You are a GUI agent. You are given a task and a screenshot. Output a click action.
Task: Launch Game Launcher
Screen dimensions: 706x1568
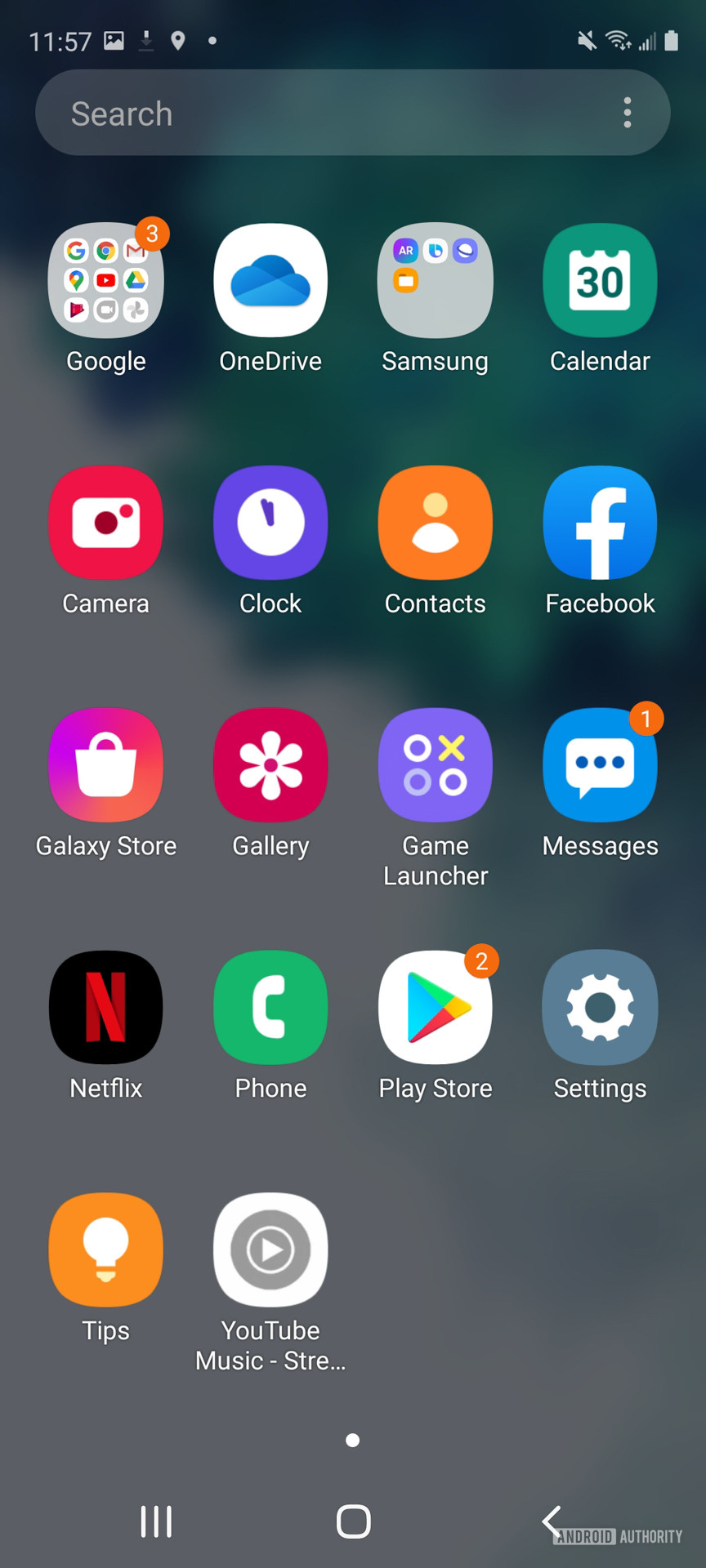pyautogui.click(x=436, y=765)
